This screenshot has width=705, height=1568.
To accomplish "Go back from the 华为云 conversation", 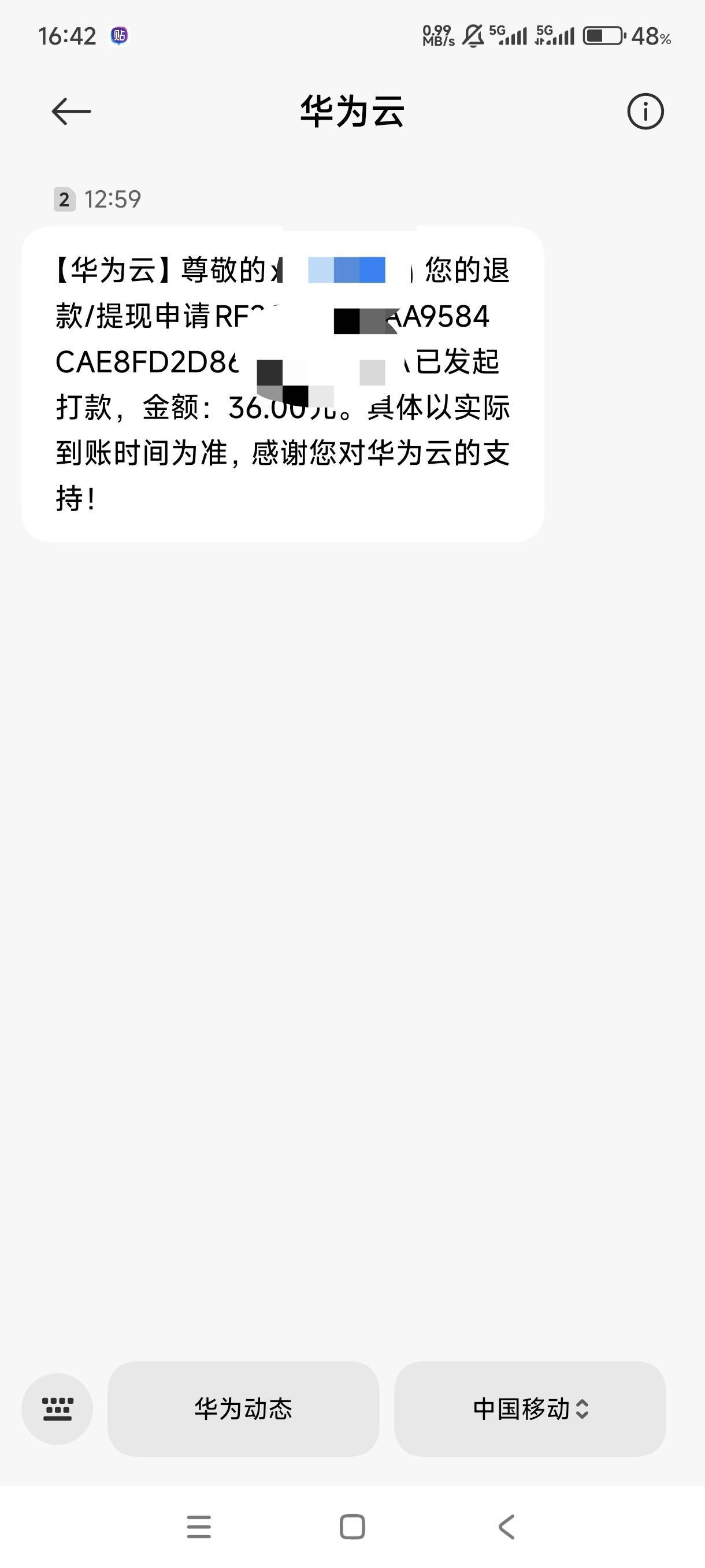I will [71, 112].
